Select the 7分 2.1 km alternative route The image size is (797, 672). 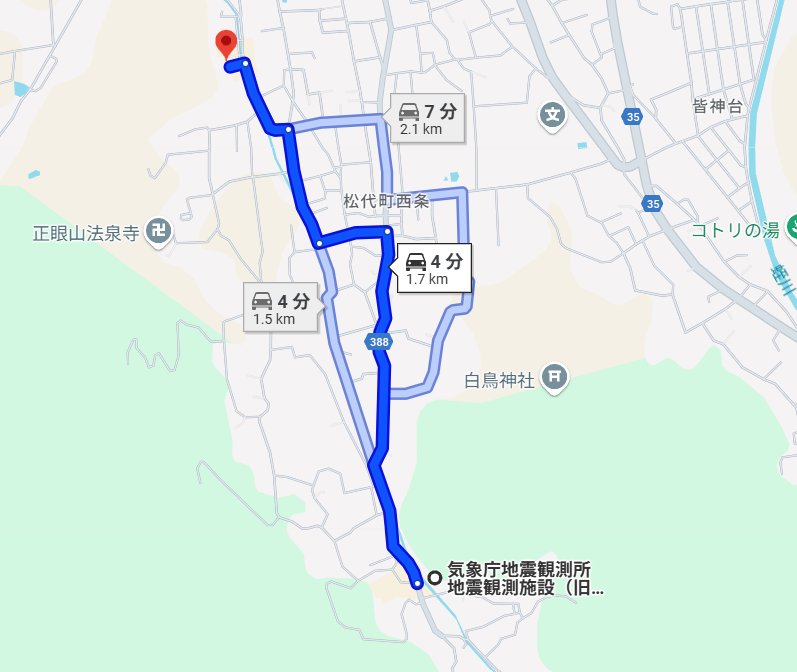point(427,119)
